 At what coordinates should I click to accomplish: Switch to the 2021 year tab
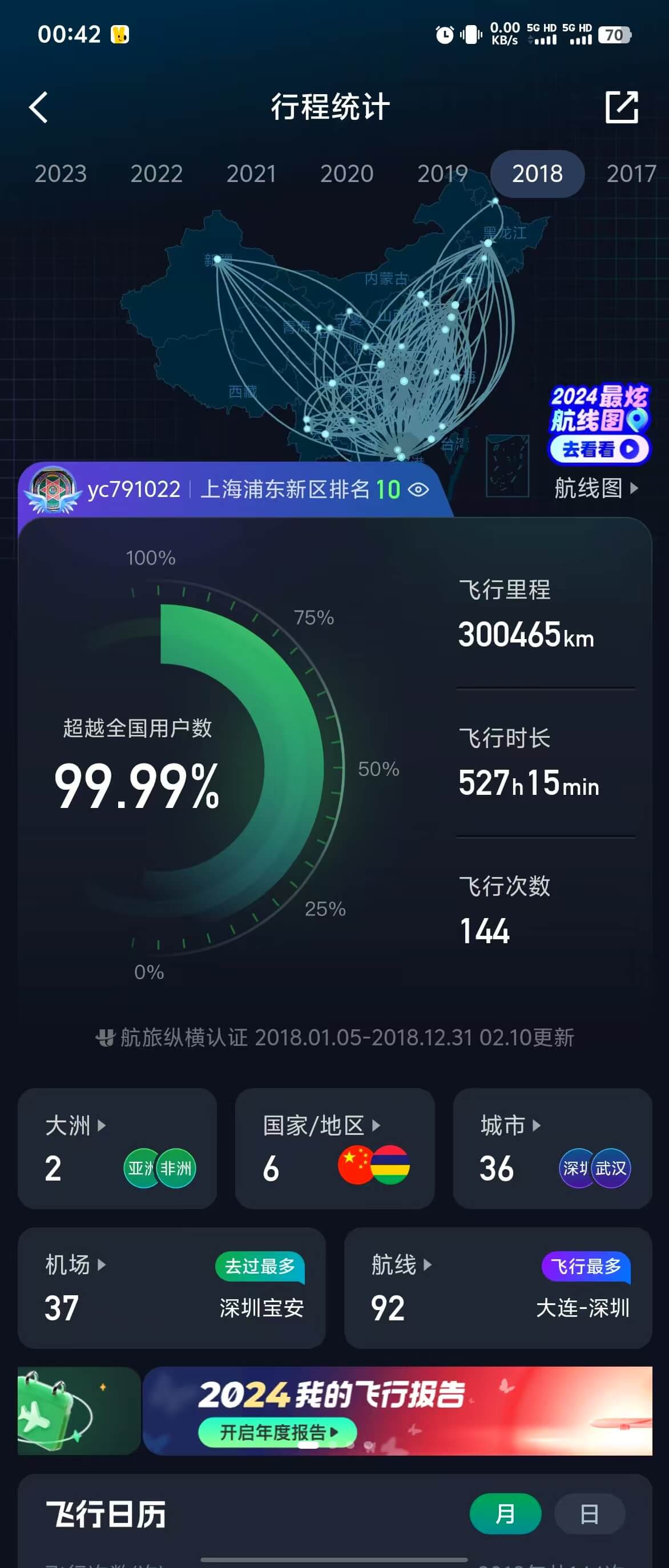click(x=251, y=174)
